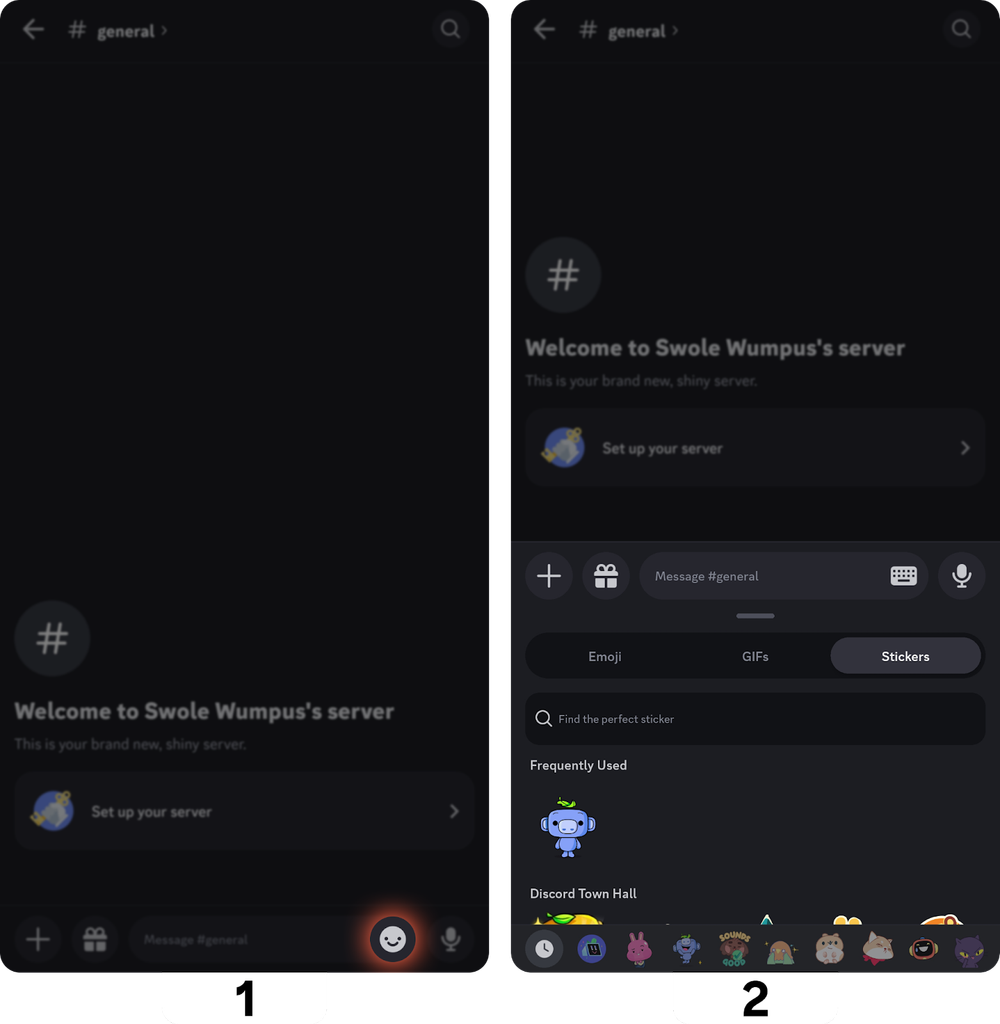Image resolution: width=1000 pixels, height=1024 pixels.
Task: Open the black cat sticker pack
Action: 972,948
